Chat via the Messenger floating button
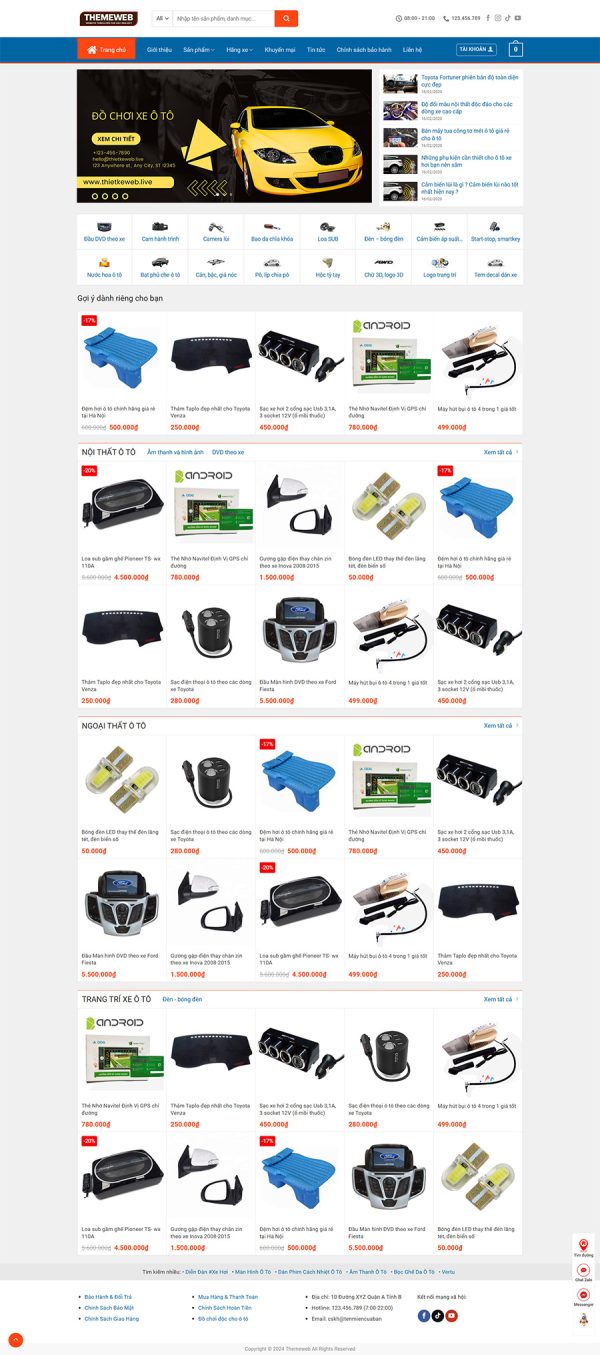Screen dimensions: 600x1355 [583, 1298]
